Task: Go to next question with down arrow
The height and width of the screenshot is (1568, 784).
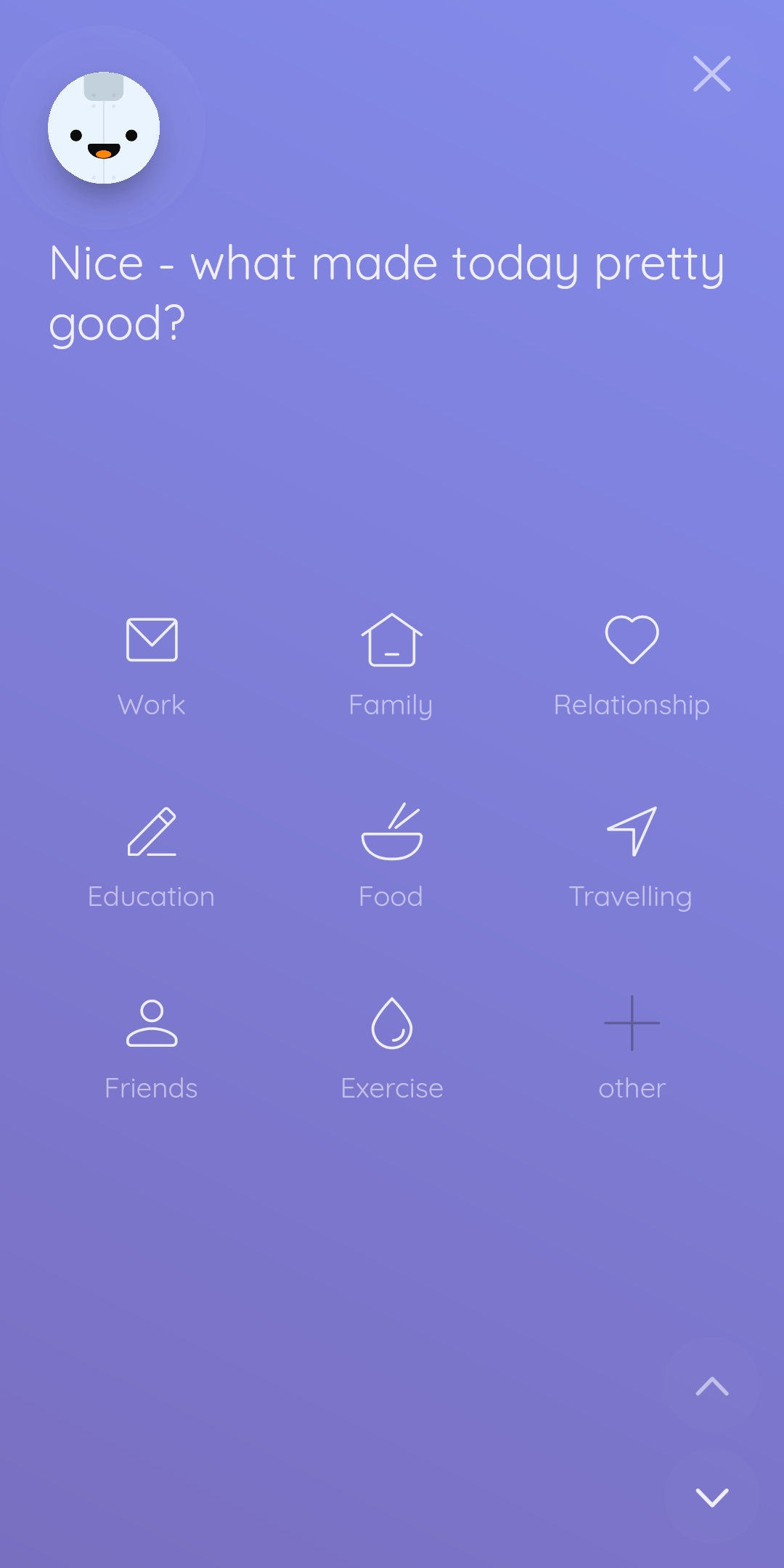Action: [x=711, y=1497]
